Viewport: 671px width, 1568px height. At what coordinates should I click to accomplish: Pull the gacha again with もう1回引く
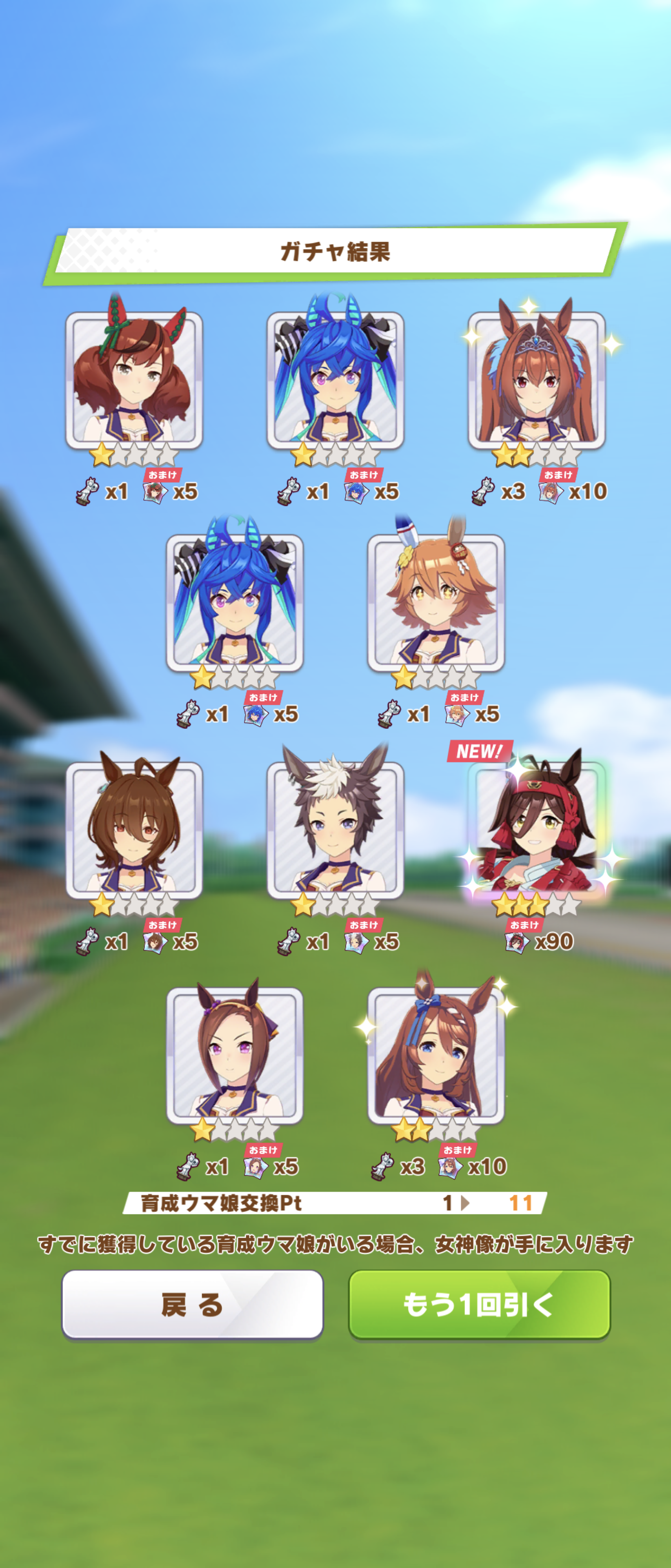tap(479, 1304)
